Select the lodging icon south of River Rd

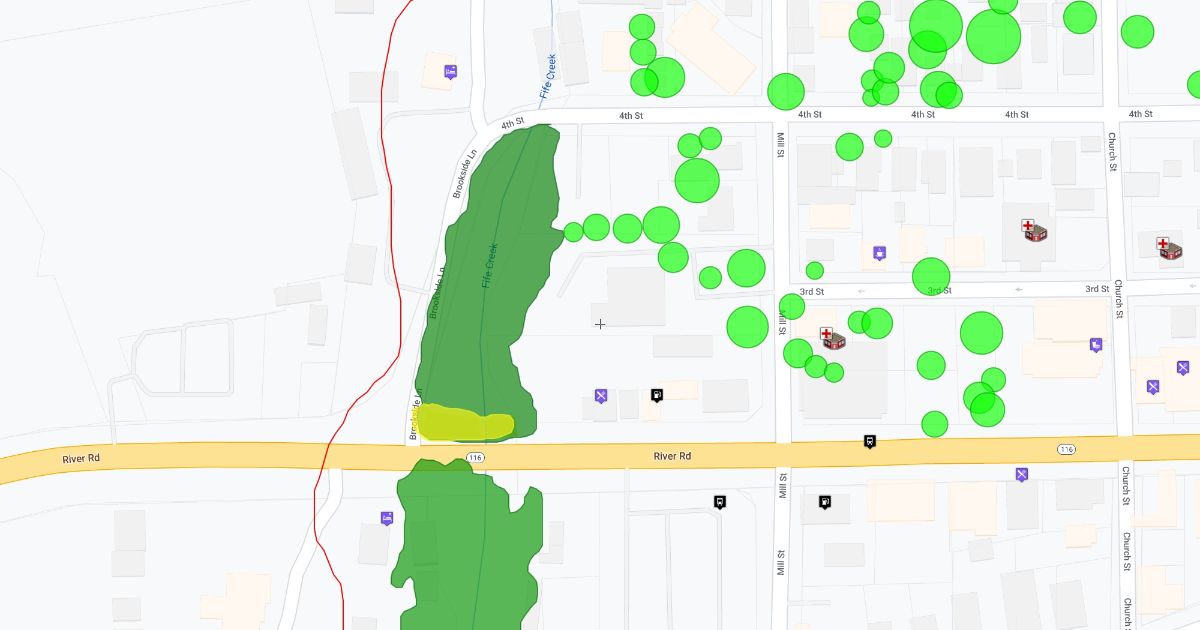(x=386, y=518)
